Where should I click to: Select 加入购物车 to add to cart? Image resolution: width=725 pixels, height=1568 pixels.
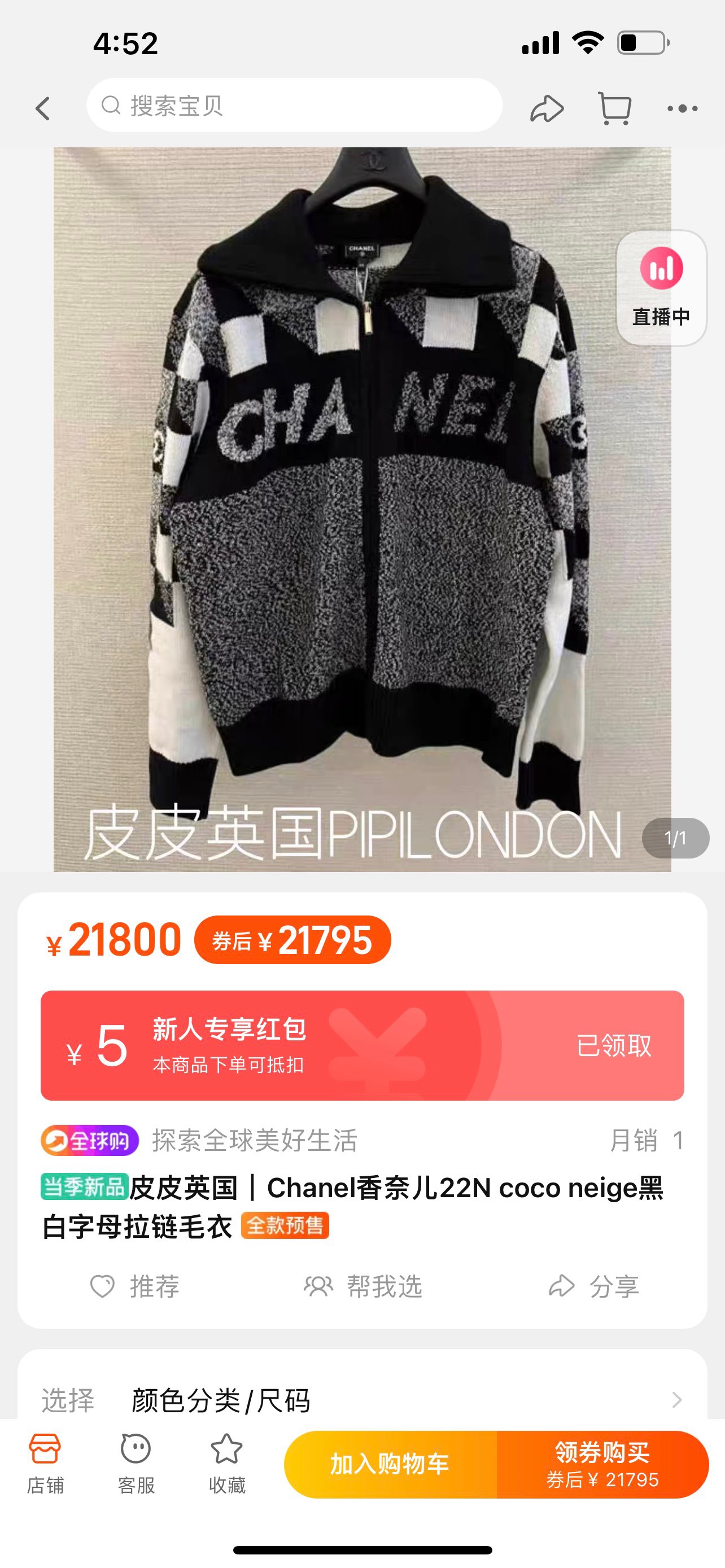(390, 1464)
